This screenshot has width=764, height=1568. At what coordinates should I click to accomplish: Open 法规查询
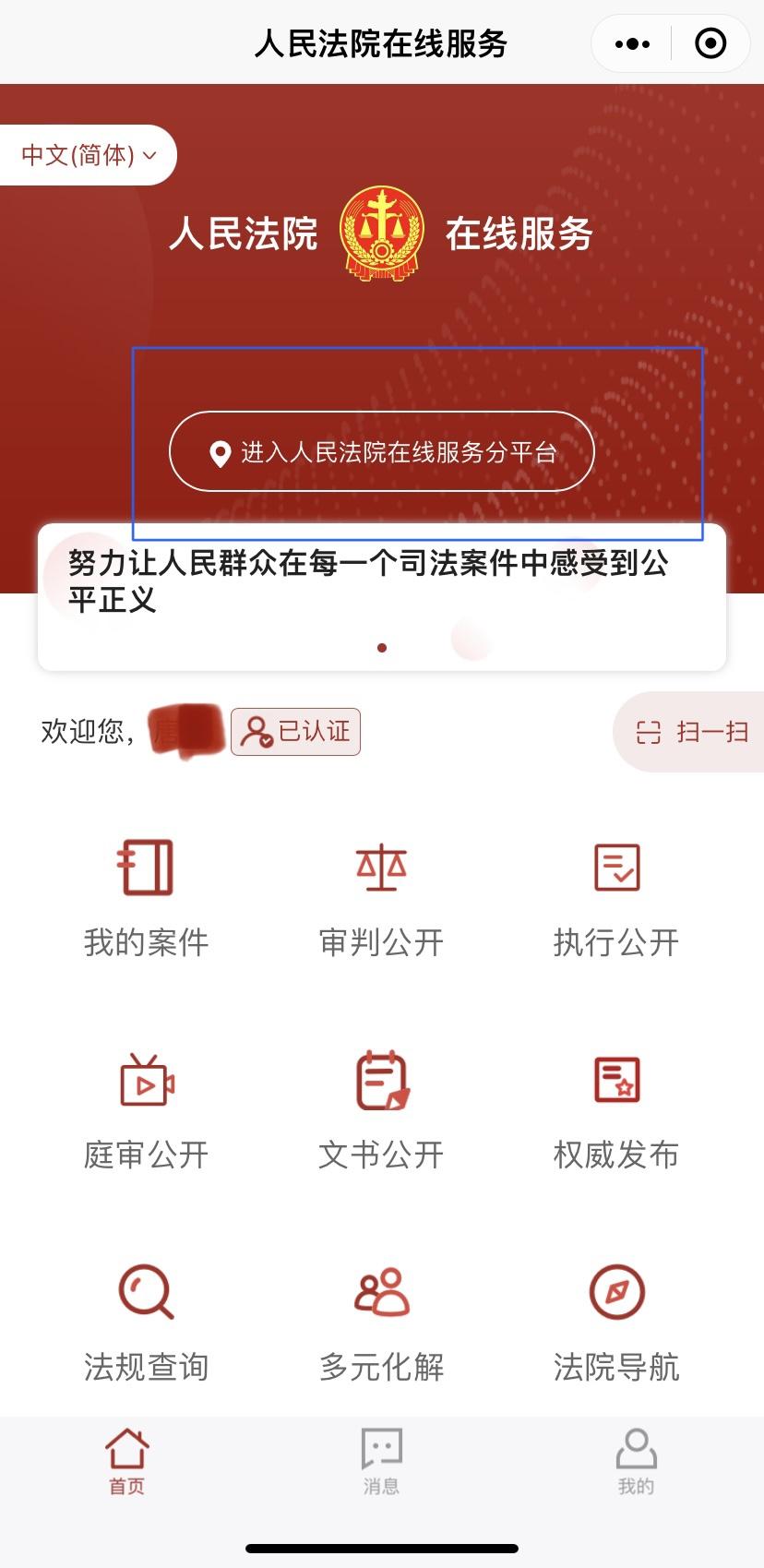(146, 1322)
